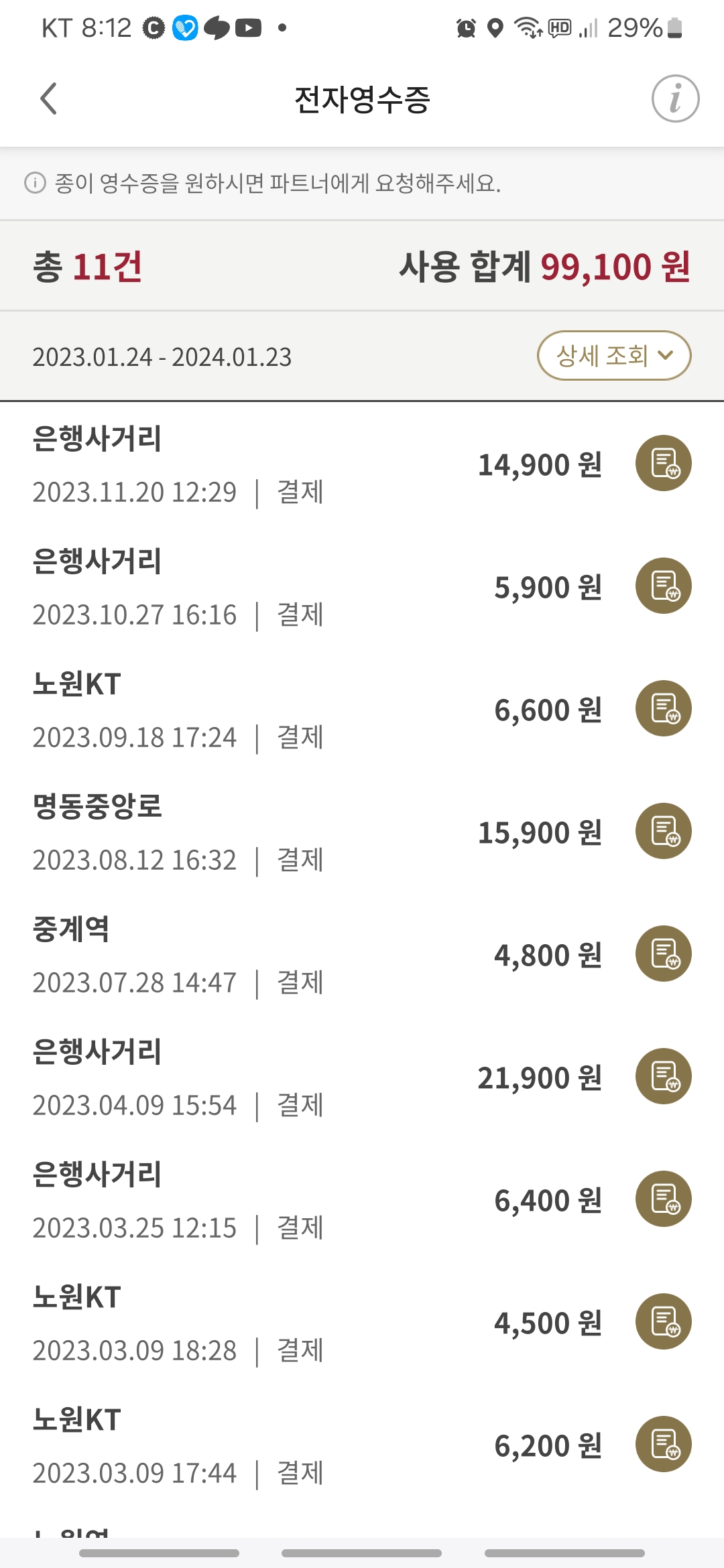Show receipt for 노원KT 4,500 원 payment

coord(663,1321)
